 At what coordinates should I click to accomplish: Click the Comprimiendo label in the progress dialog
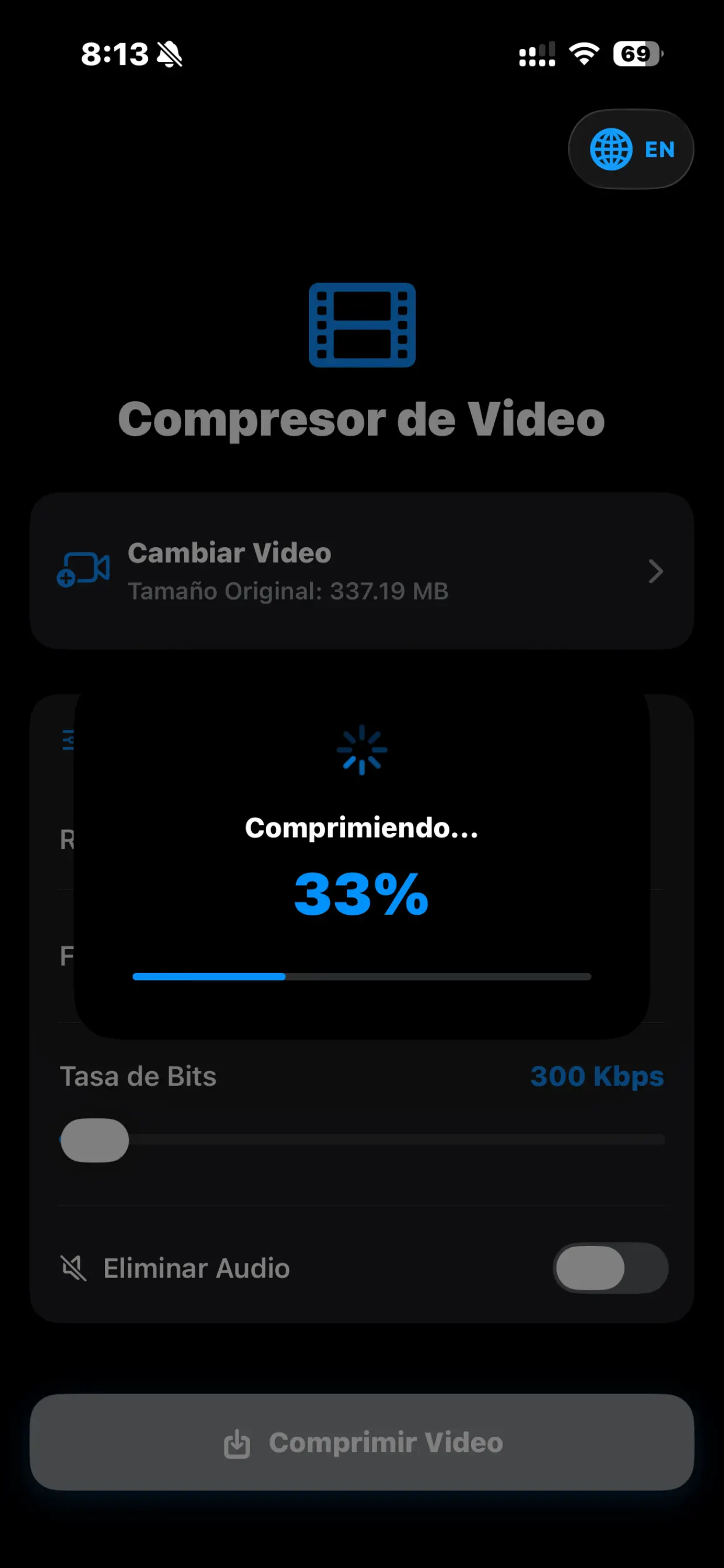point(361,828)
